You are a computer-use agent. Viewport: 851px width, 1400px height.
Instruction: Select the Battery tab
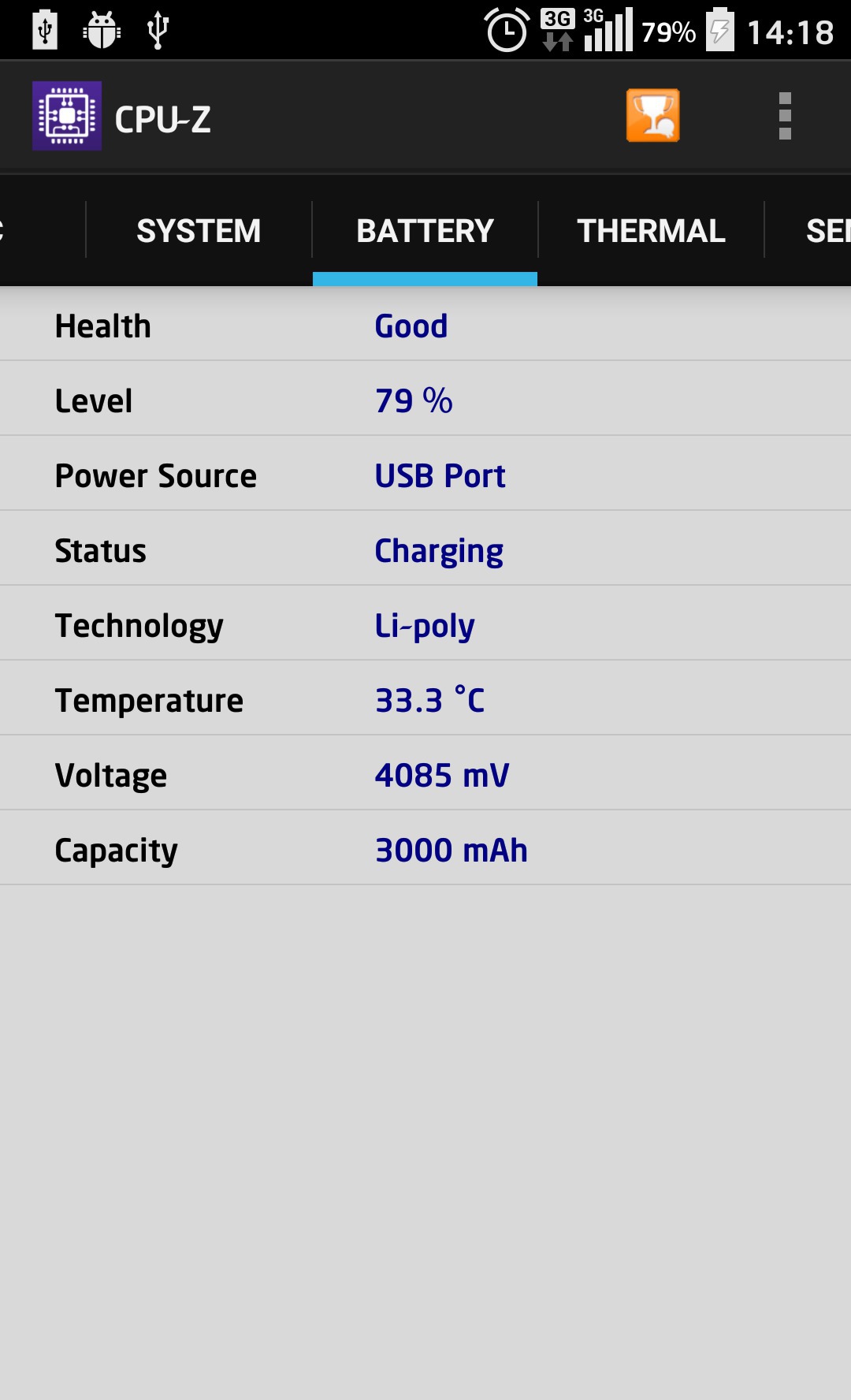point(425,231)
